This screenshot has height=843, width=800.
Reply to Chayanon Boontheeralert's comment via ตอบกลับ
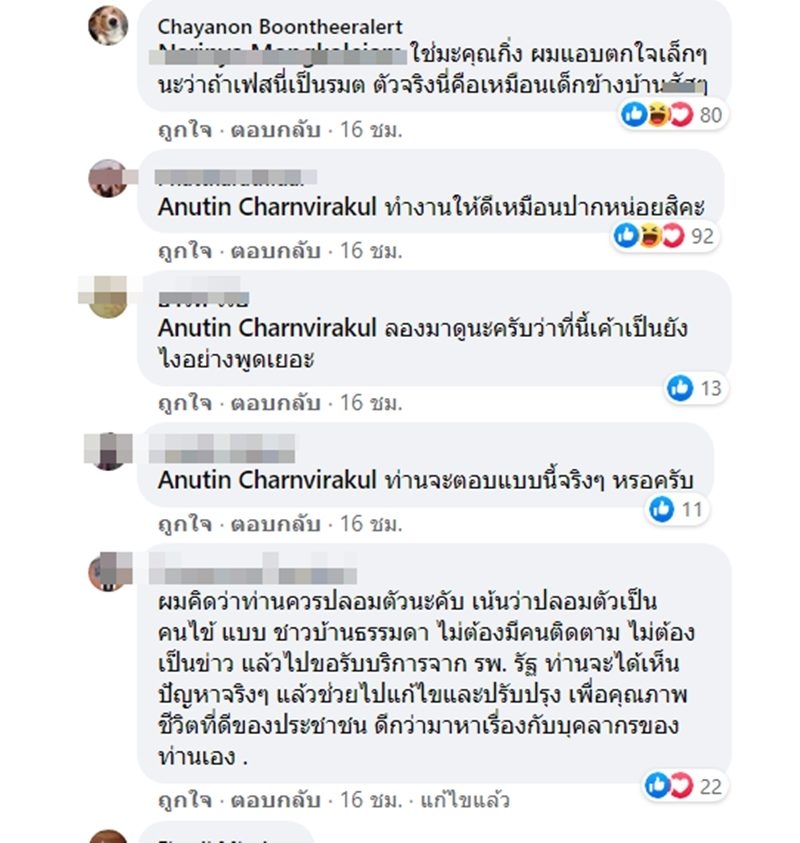click(x=275, y=129)
